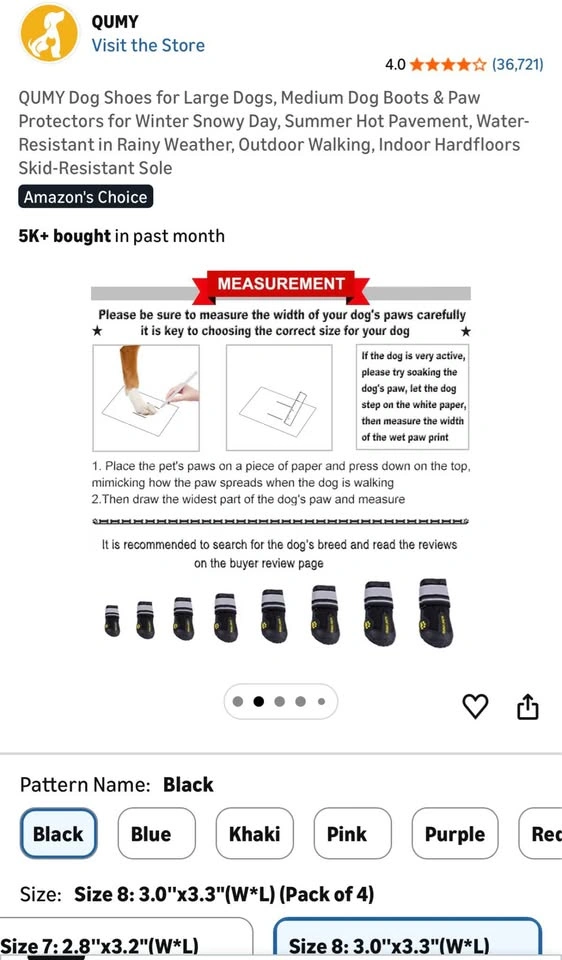
Task: Choose the Khaki pattern option
Action: pyautogui.click(x=255, y=833)
